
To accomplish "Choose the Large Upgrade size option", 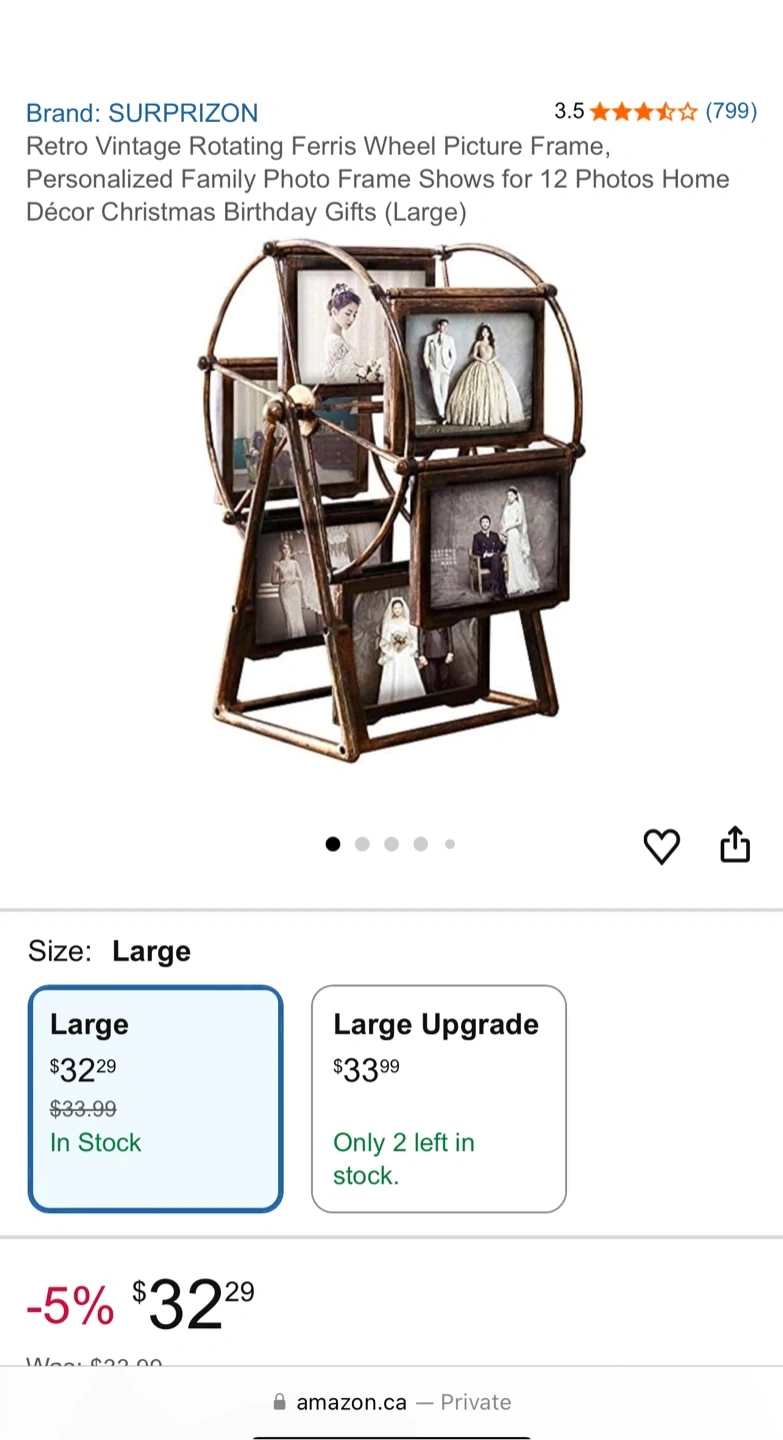I will pyautogui.click(x=439, y=1099).
